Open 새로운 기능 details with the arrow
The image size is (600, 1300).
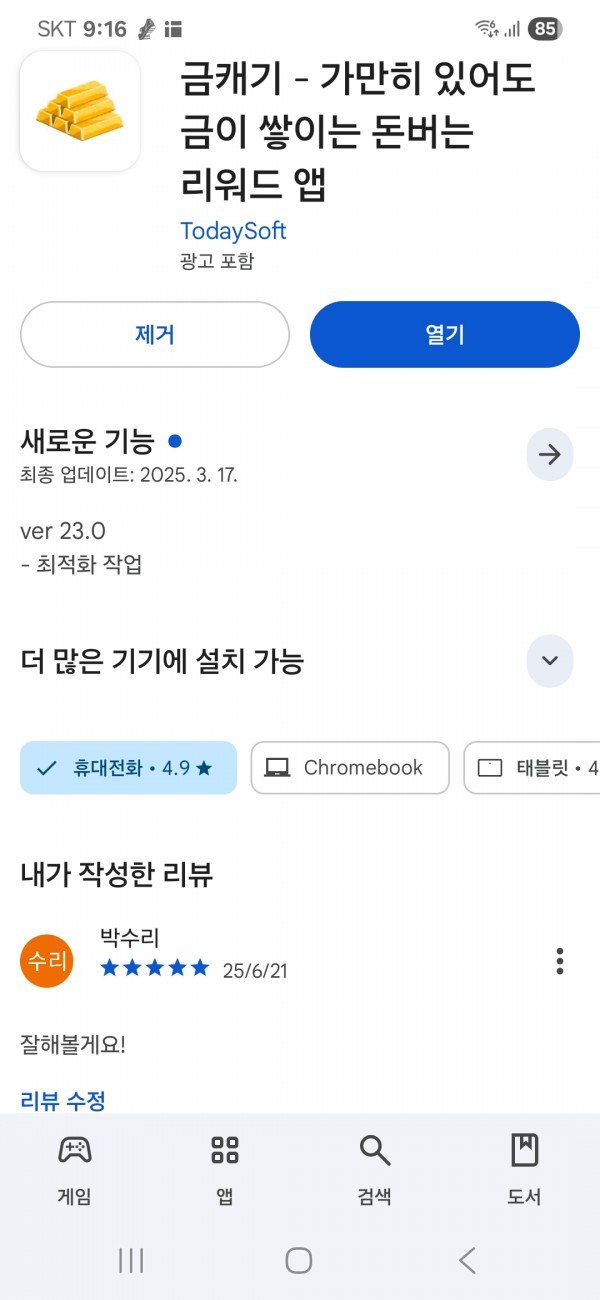(x=550, y=455)
